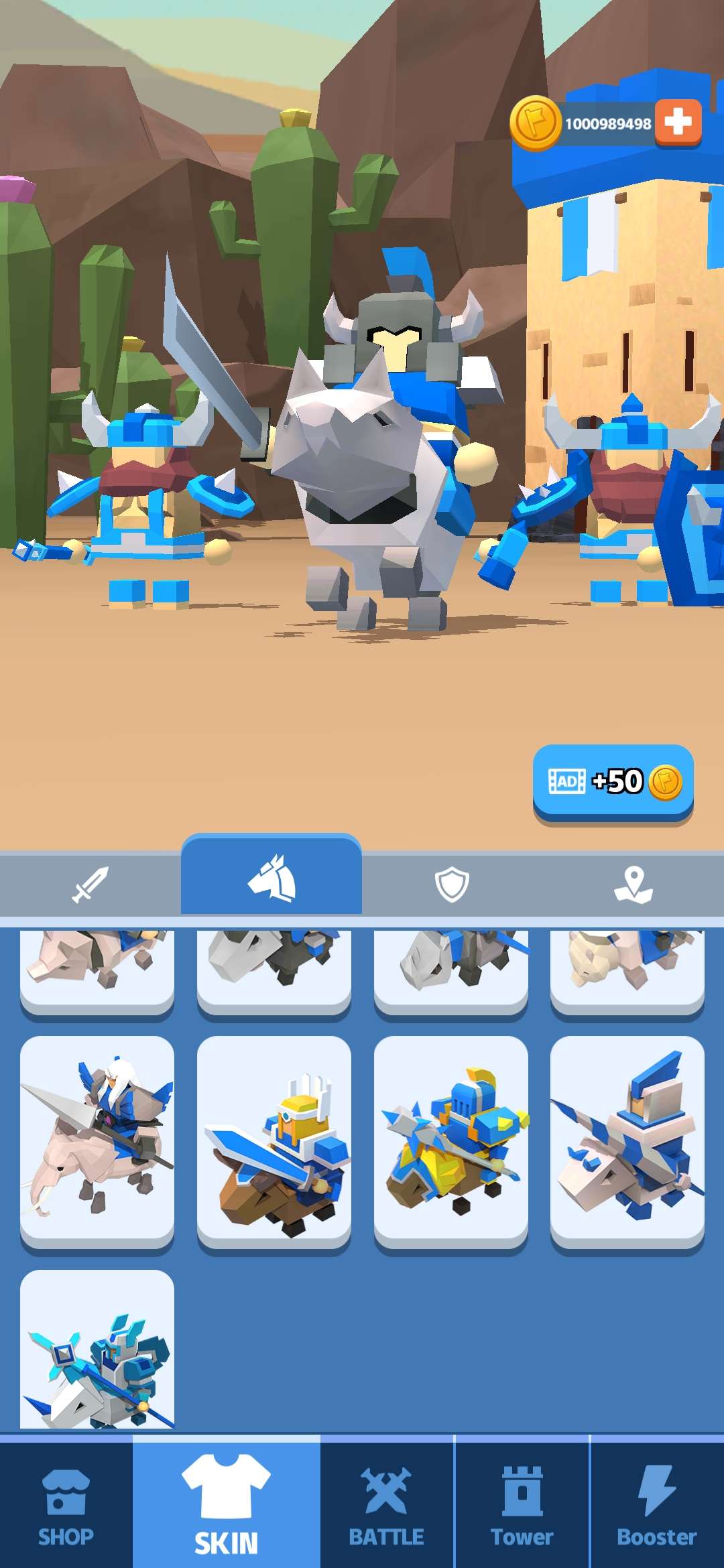
Task: Select the white-haired rider on mammoth skin
Action: (x=97, y=1141)
